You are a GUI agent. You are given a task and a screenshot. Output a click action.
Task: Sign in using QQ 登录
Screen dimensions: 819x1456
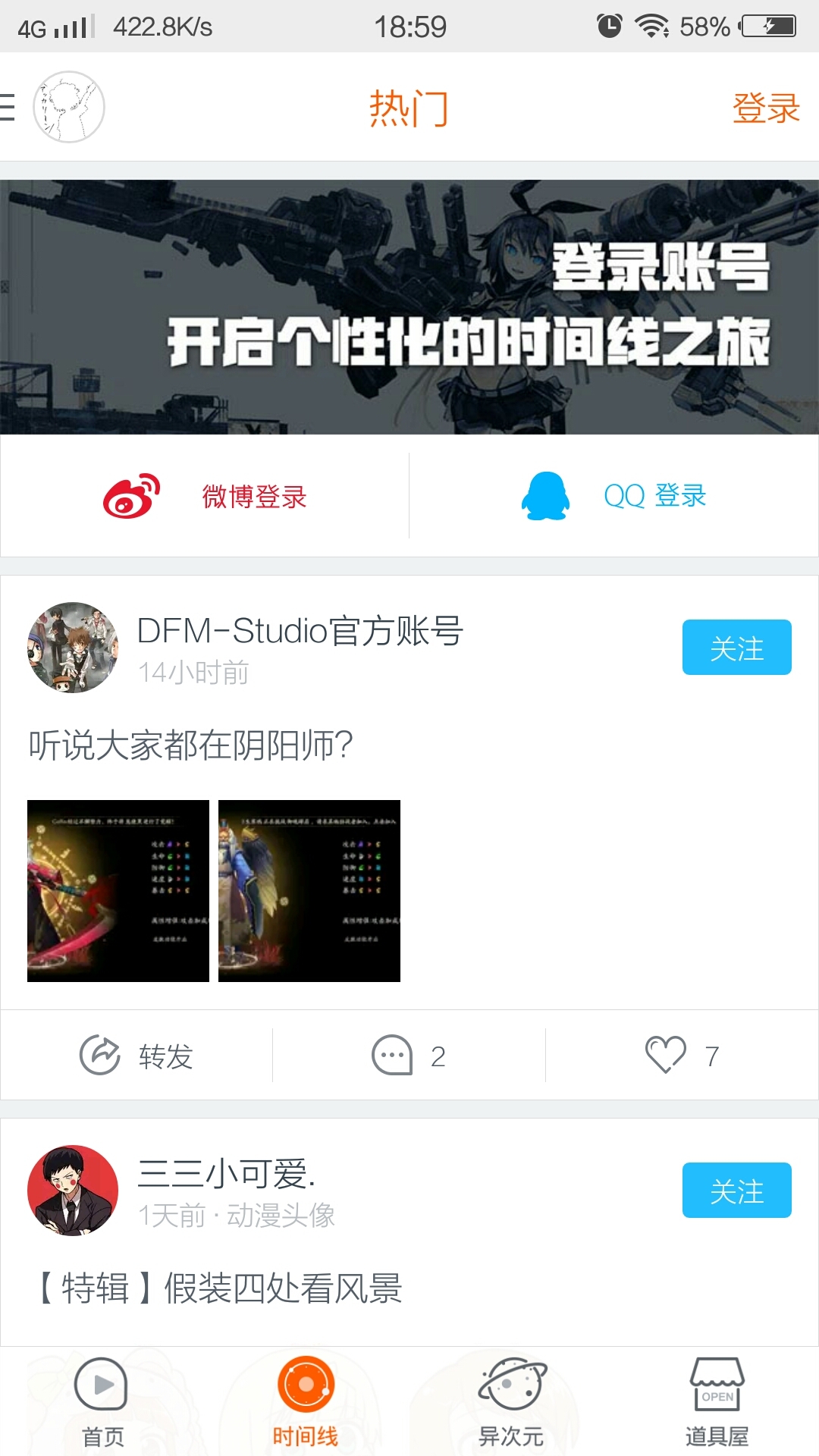tap(614, 496)
